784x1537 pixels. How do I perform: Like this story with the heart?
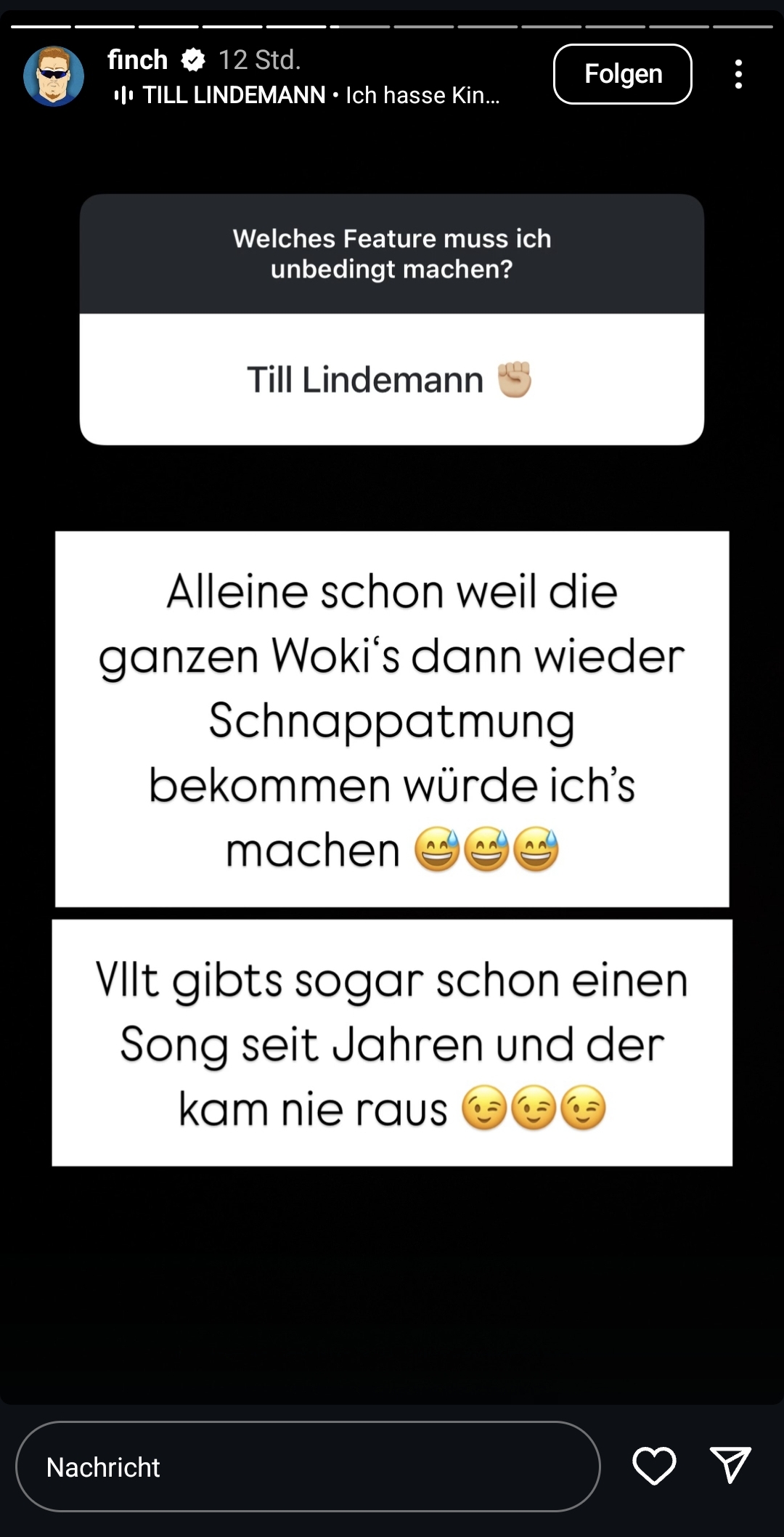(x=654, y=1466)
